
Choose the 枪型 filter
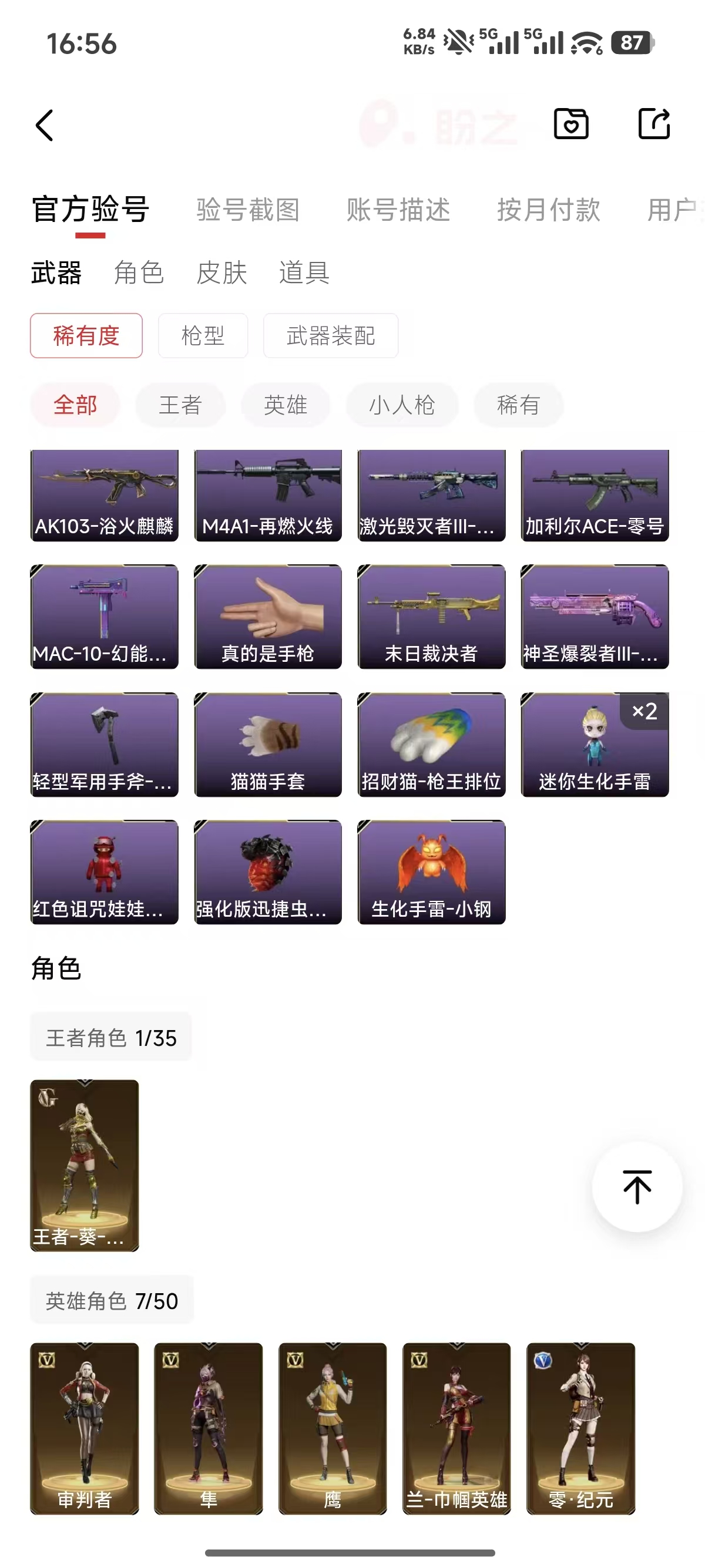203,335
